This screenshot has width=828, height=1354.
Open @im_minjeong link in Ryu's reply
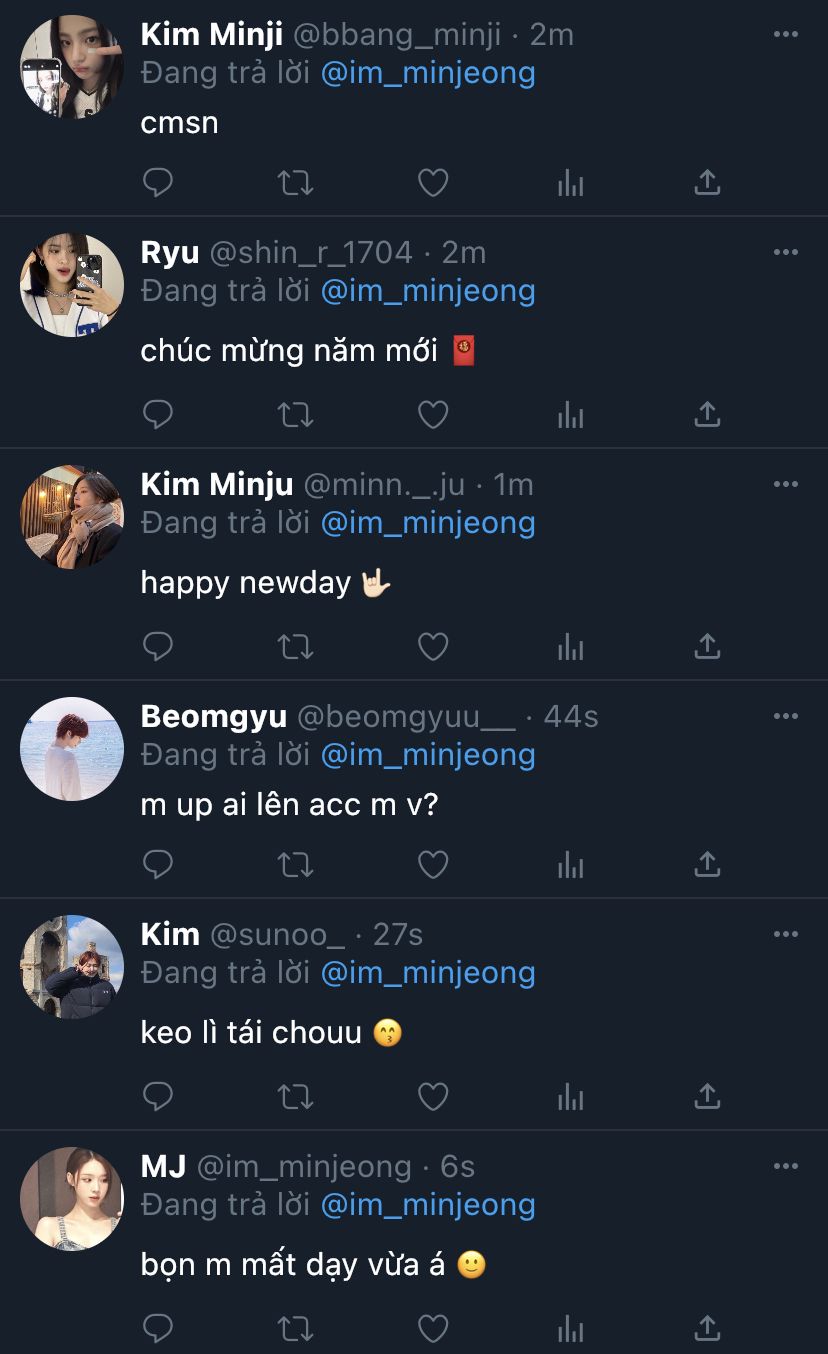(x=428, y=291)
